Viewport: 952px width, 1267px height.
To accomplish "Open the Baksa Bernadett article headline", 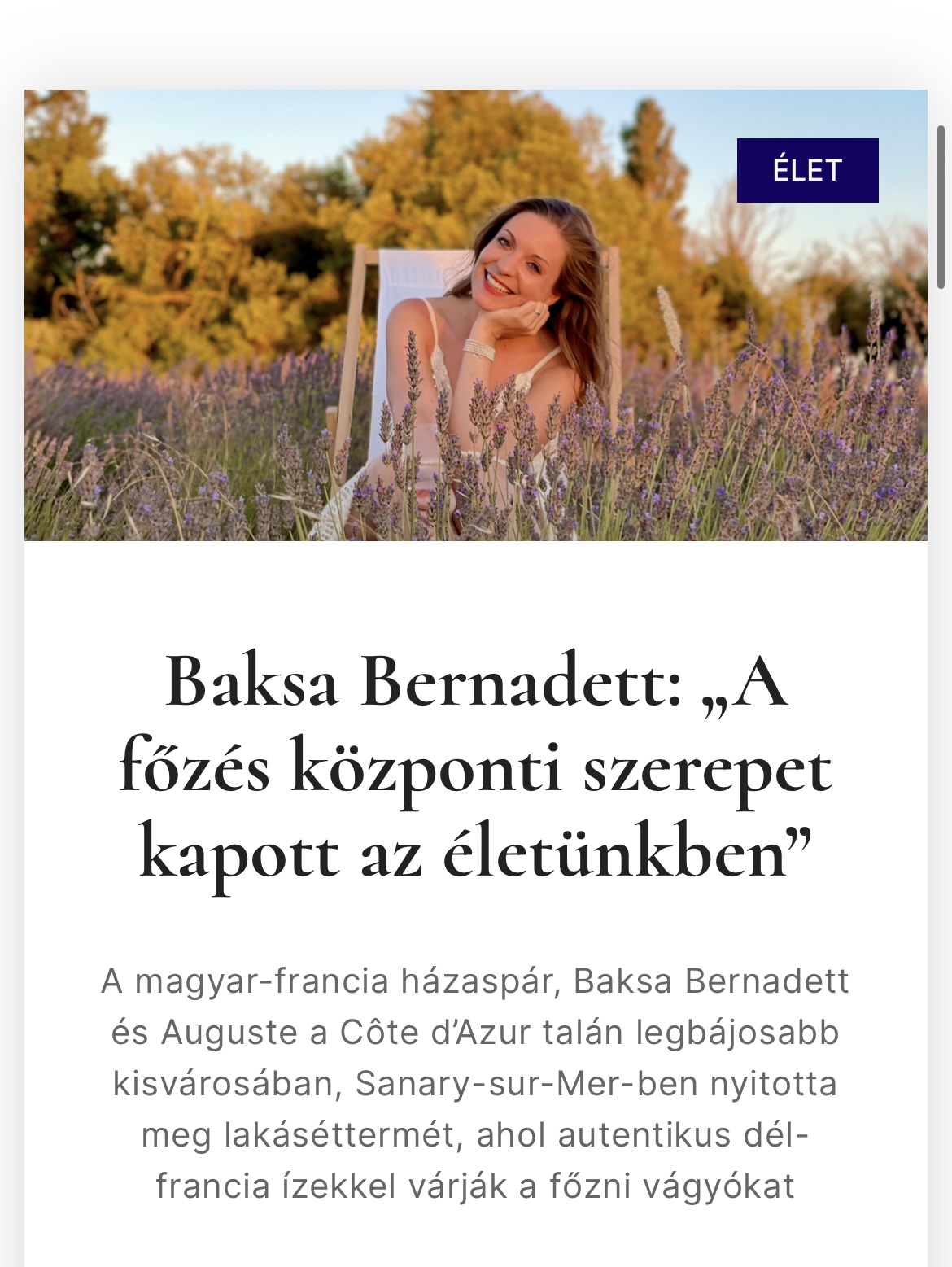I will tap(475, 767).
